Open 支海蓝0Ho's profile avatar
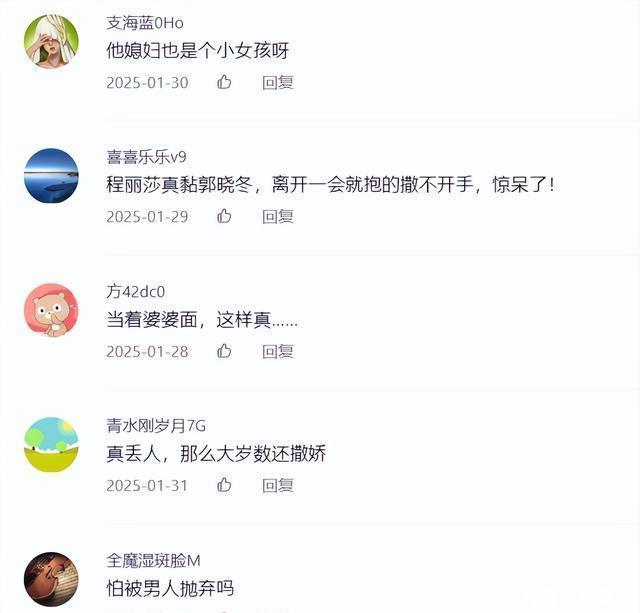 coord(51,41)
